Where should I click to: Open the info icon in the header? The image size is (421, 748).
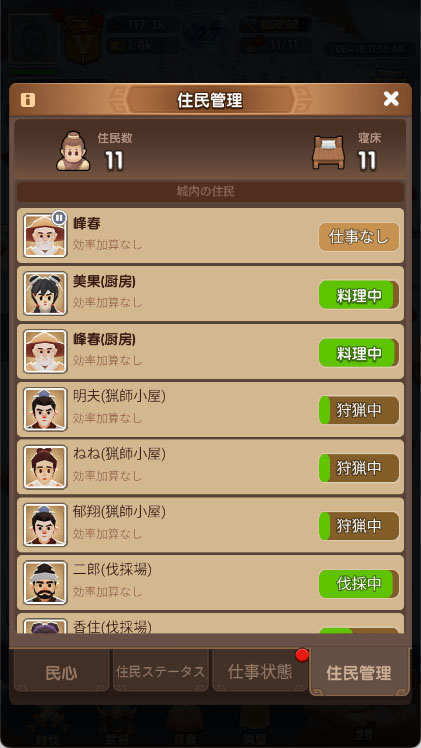click(28, 100)
